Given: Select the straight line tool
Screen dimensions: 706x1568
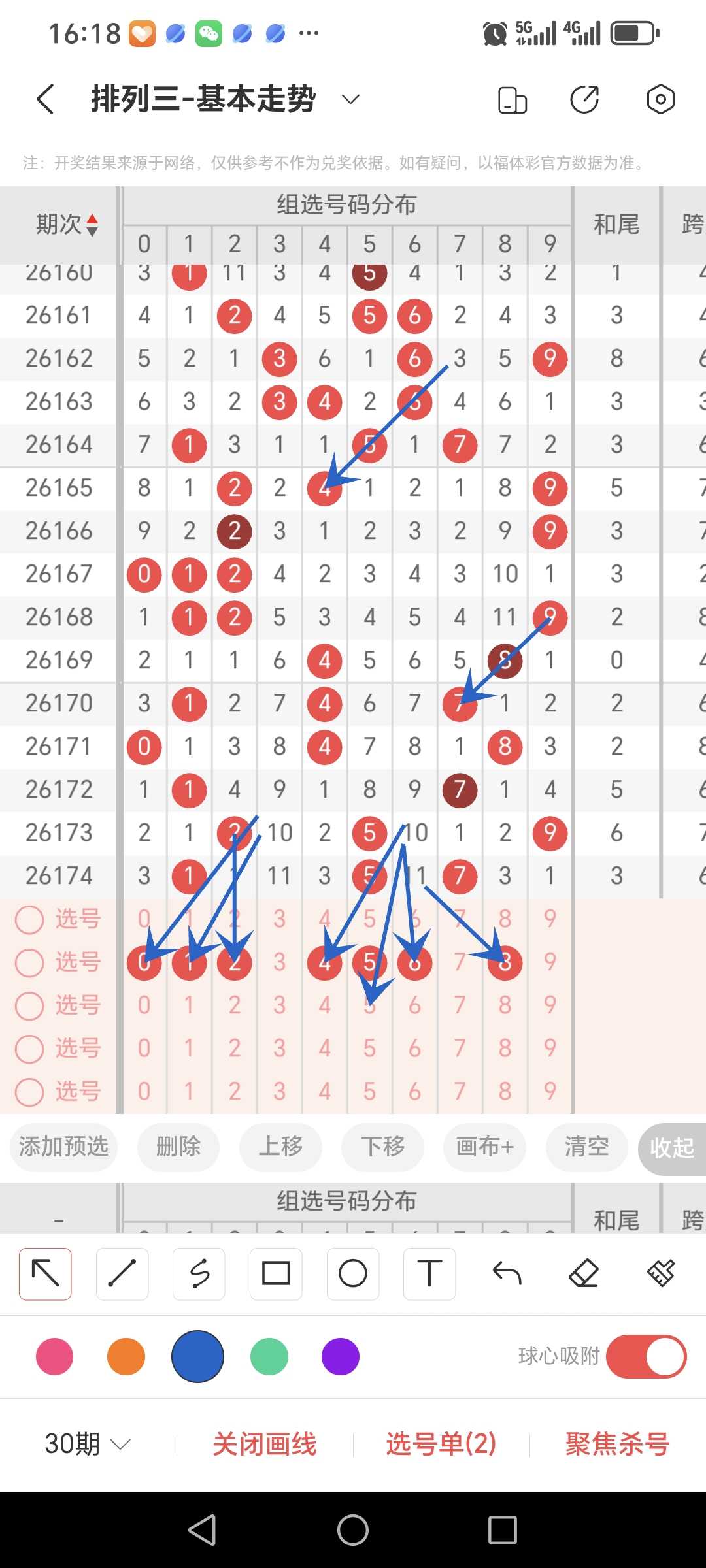Looking at the screenshot, I should (122, 1274).
